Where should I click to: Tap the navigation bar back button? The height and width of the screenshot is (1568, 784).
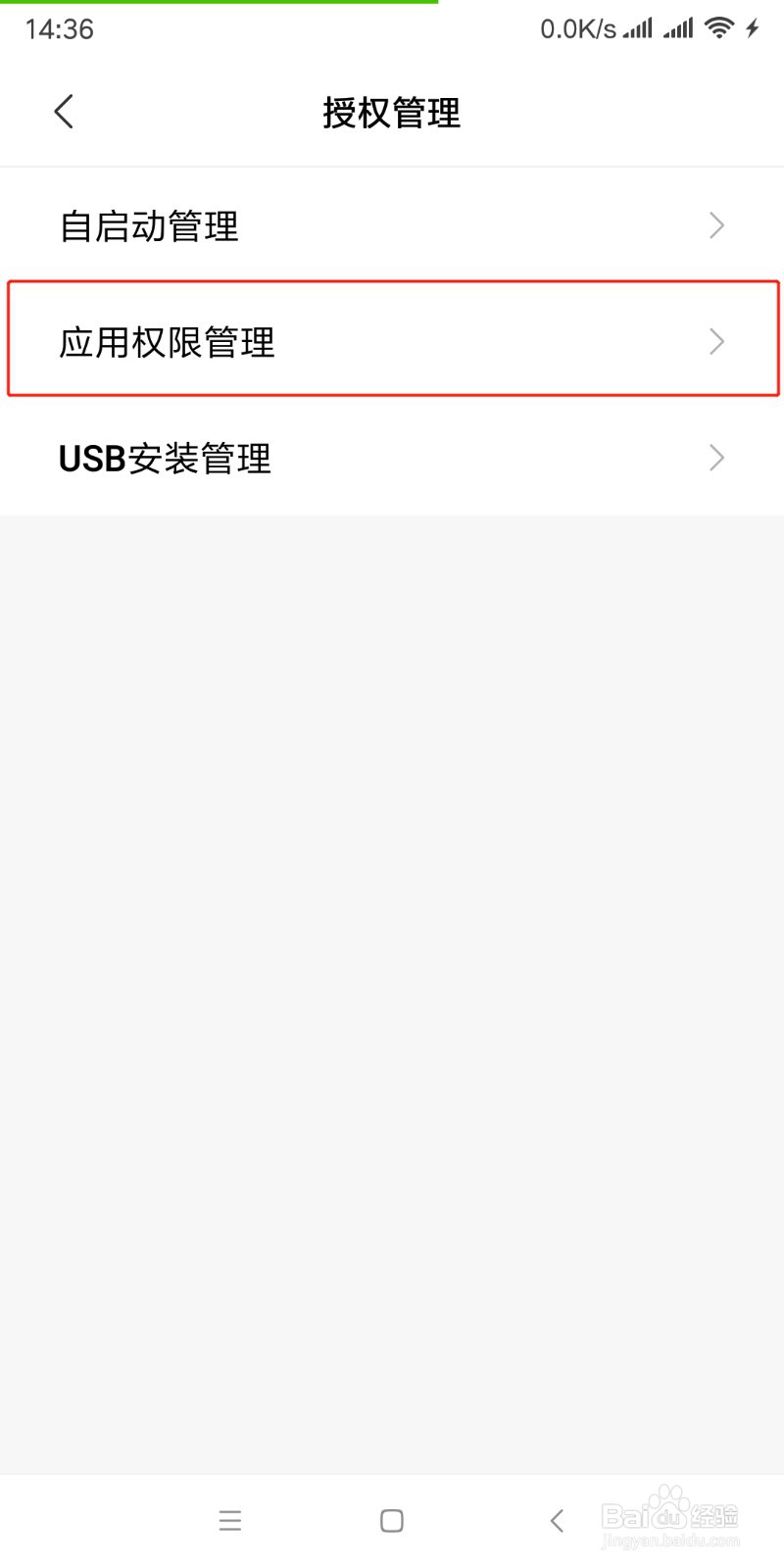[557, 1520]
